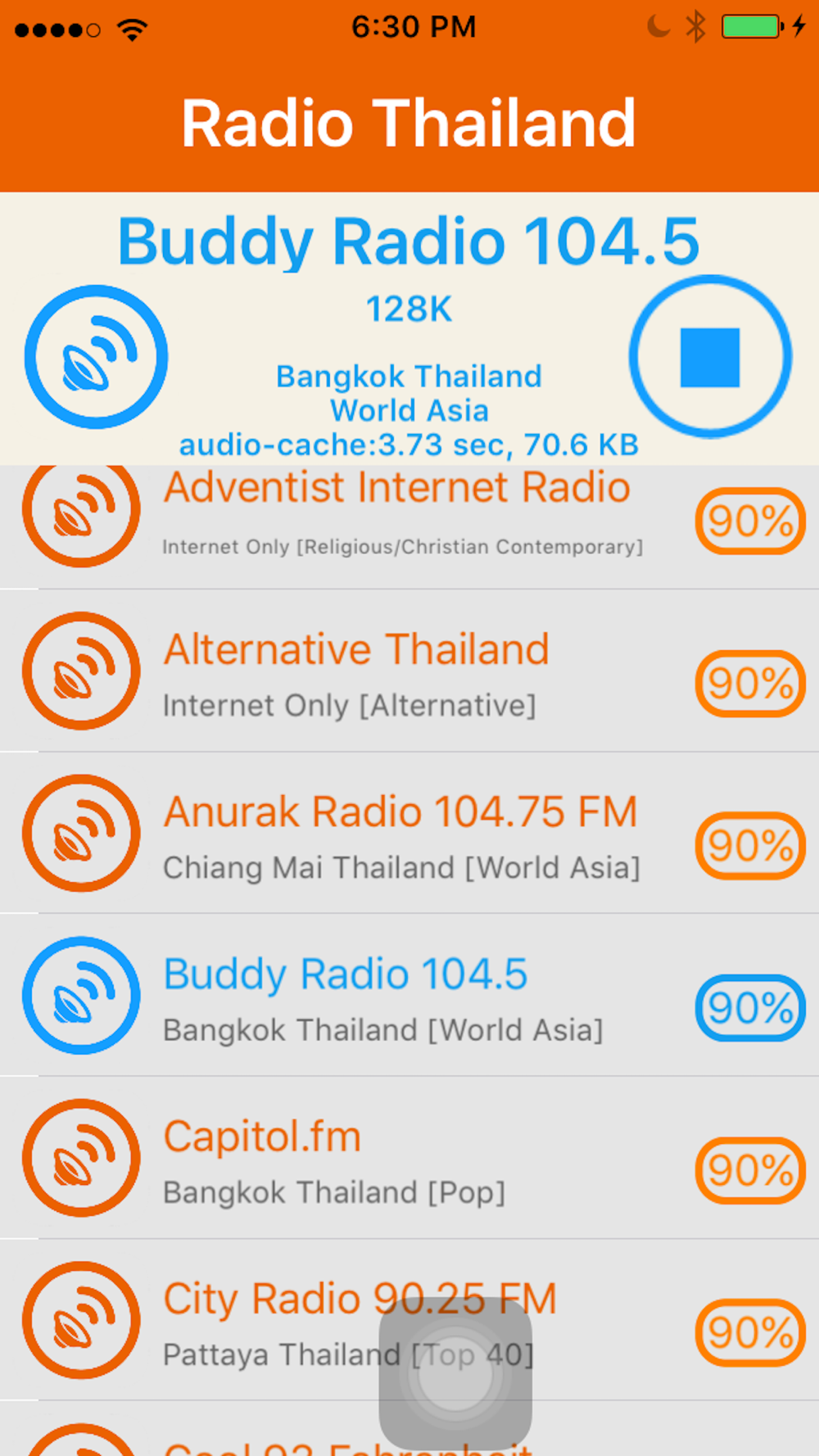
Task: Open City Radio 90.25 FM
Action: tap(409, 1319)
